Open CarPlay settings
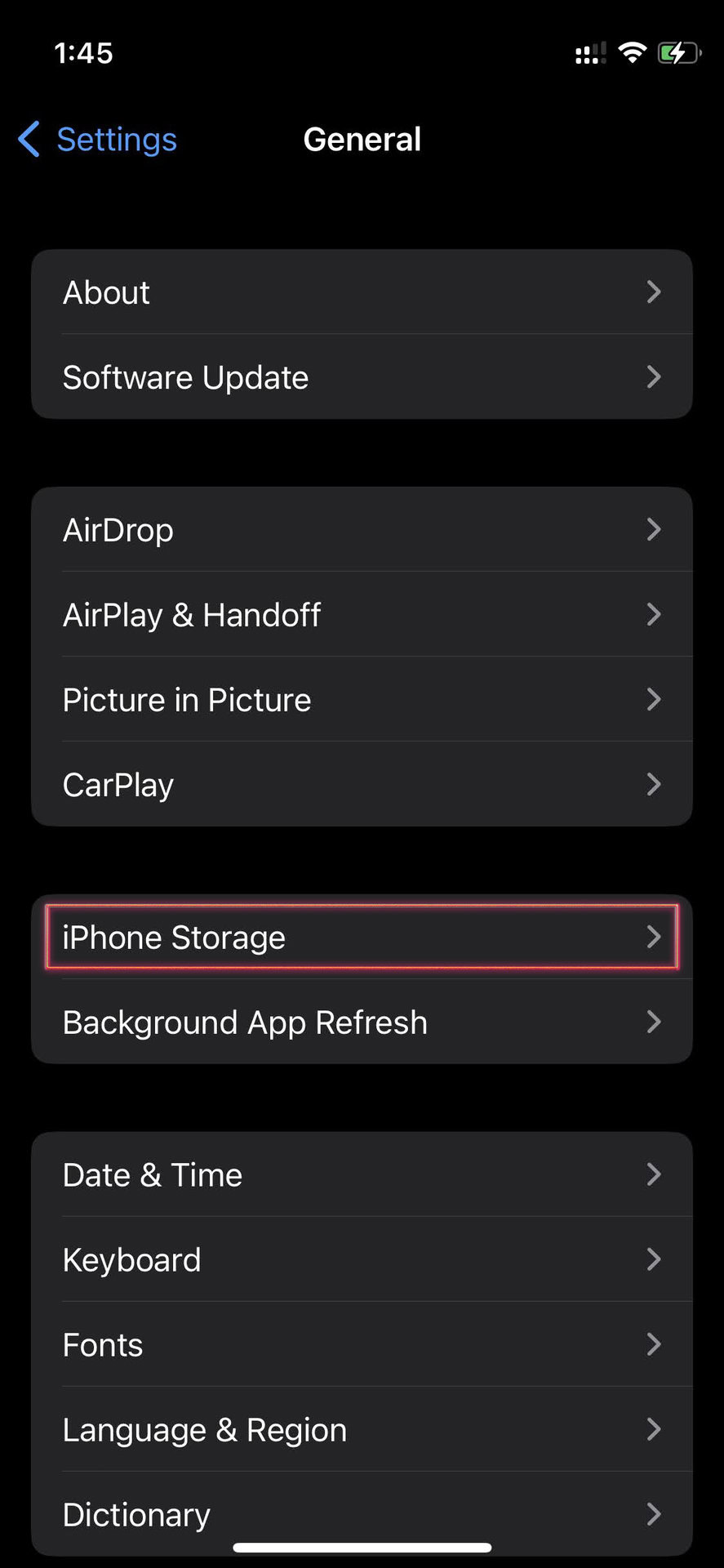 (362, 785)
